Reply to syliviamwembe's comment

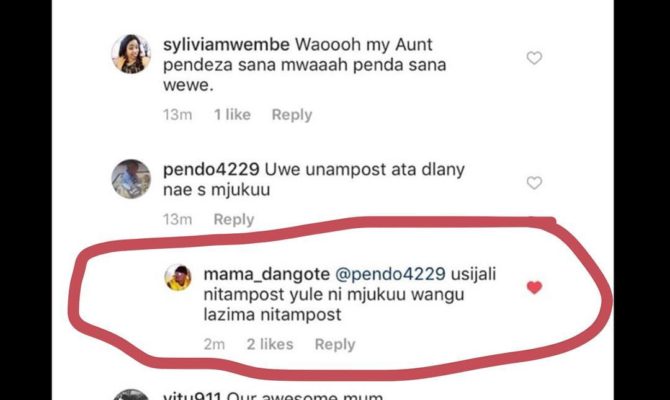(292, 115)
